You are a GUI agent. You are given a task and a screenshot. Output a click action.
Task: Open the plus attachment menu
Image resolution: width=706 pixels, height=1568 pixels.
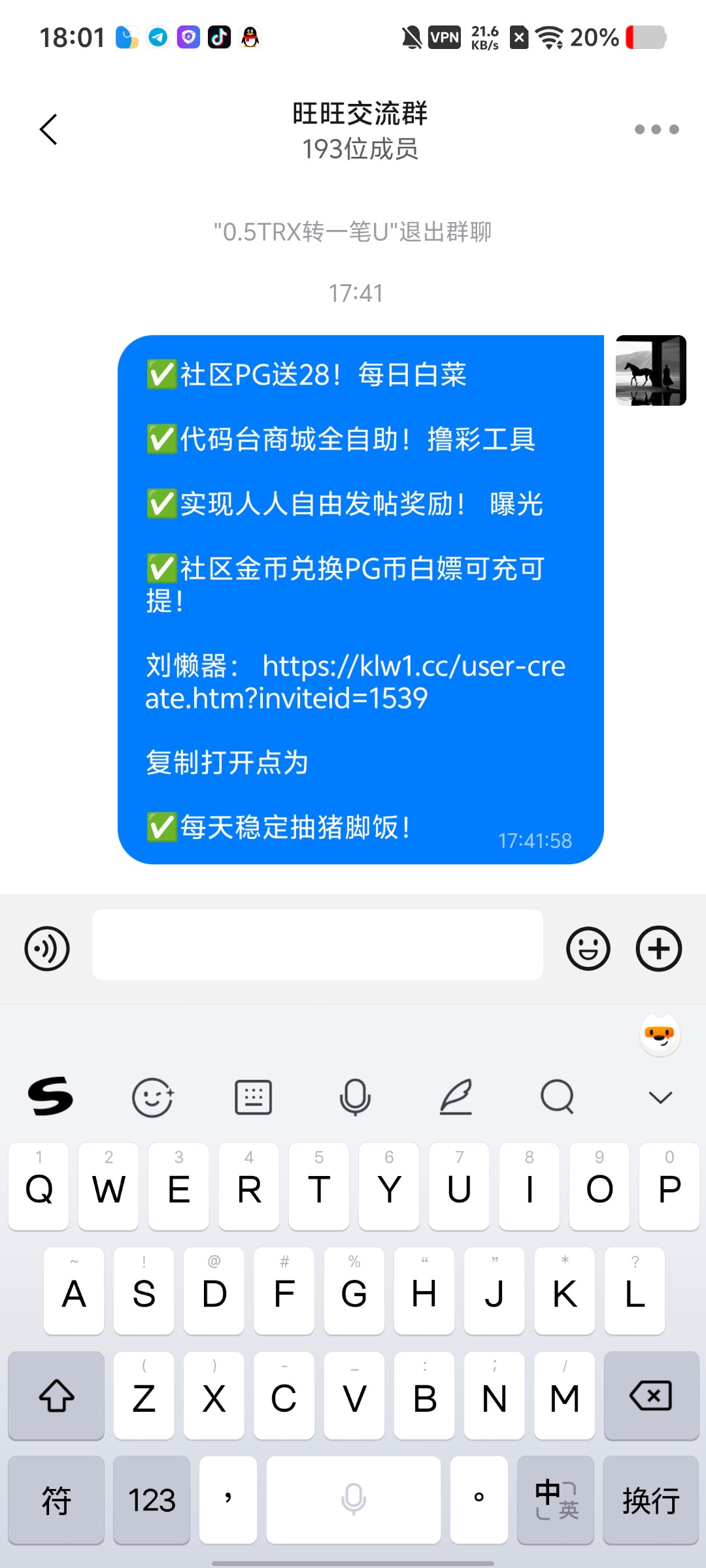coord(658,948)
